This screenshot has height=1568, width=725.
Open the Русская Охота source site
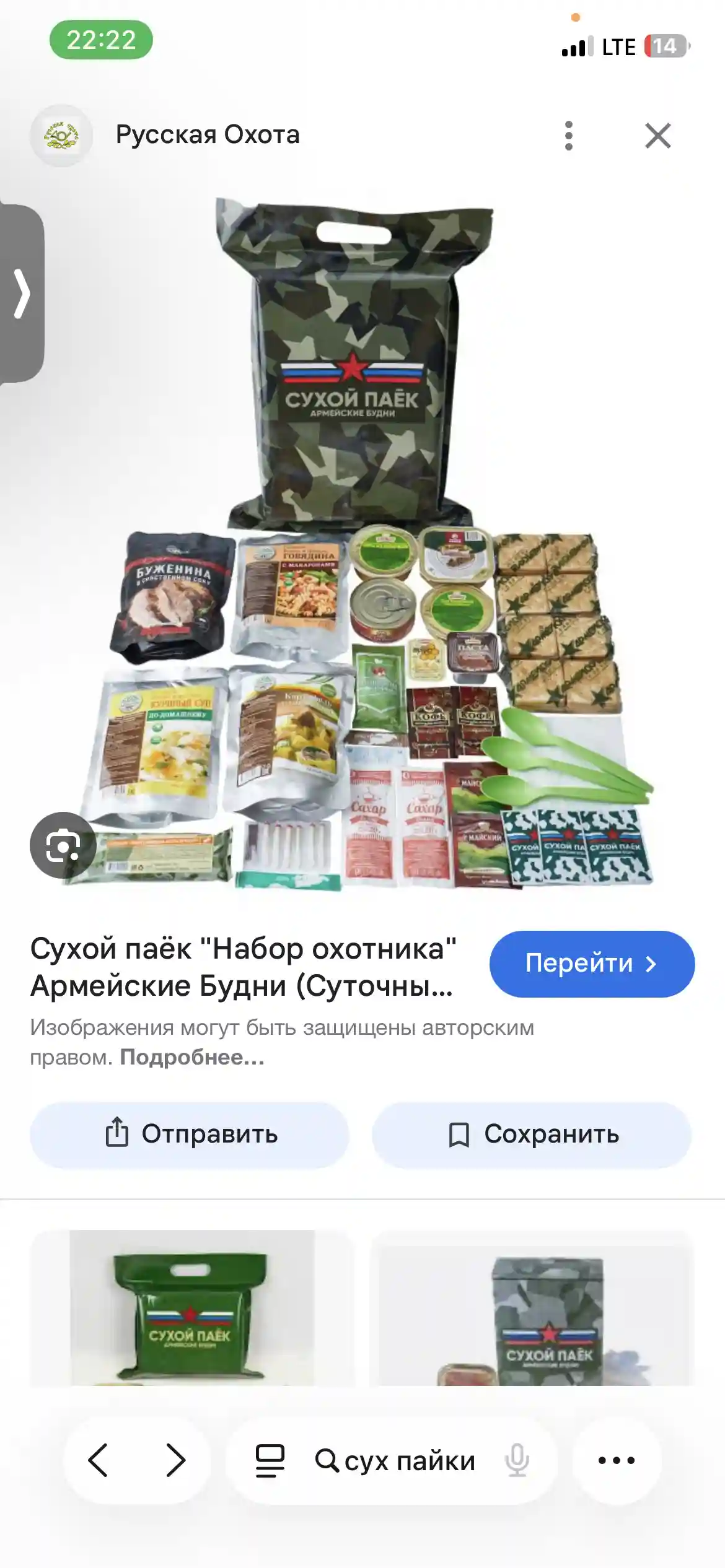click(x=207, y=134)
